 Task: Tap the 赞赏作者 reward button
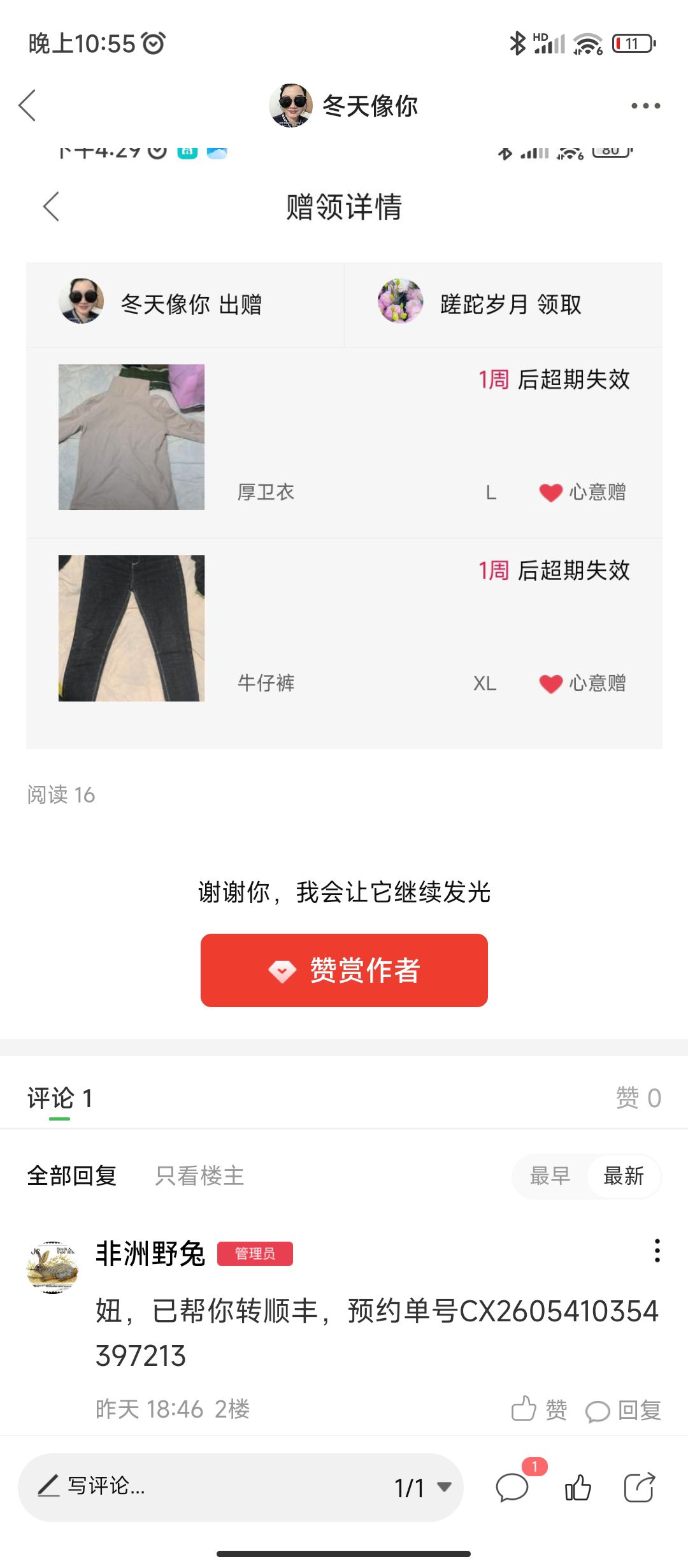pyautogui.click(x=344, y=970)
